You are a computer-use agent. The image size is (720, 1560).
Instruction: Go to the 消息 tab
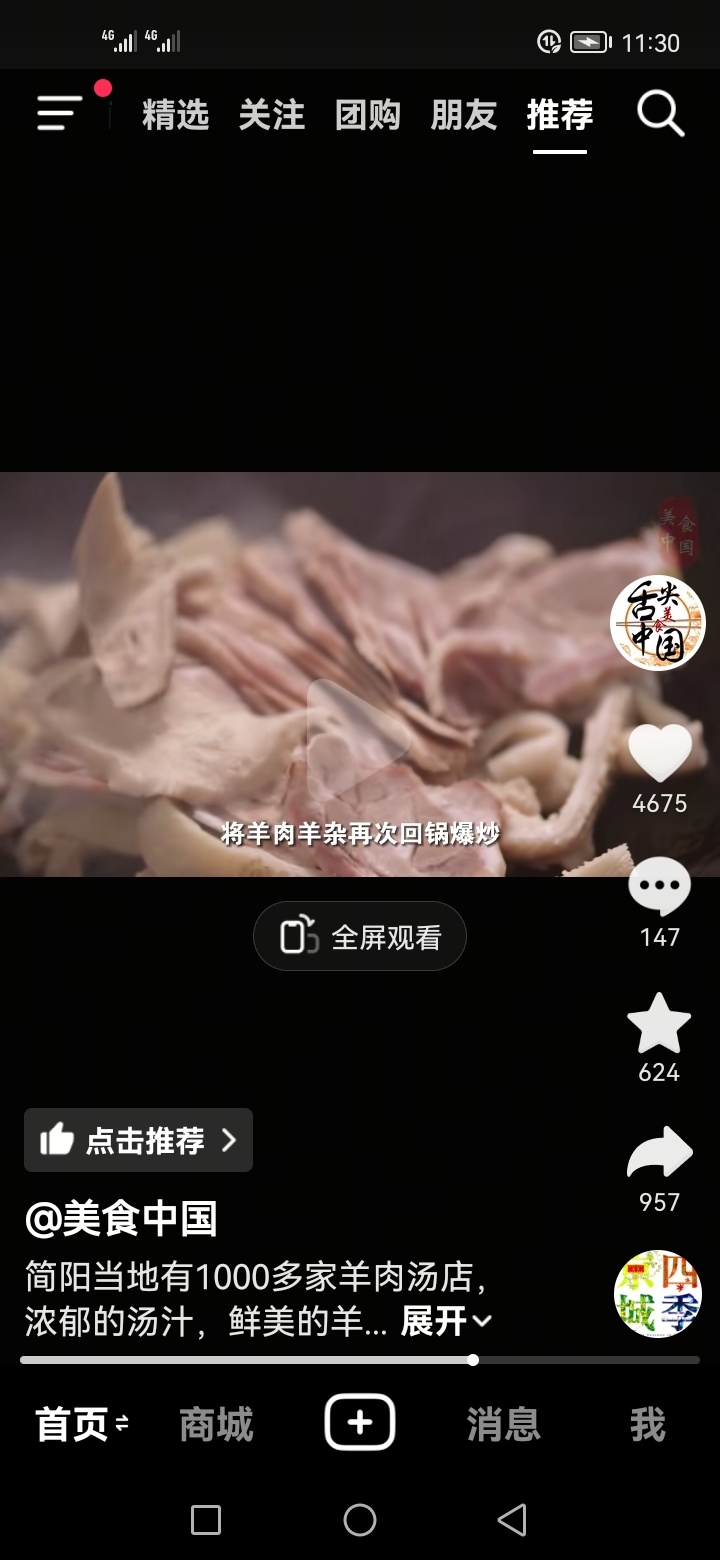point(504,1424)
